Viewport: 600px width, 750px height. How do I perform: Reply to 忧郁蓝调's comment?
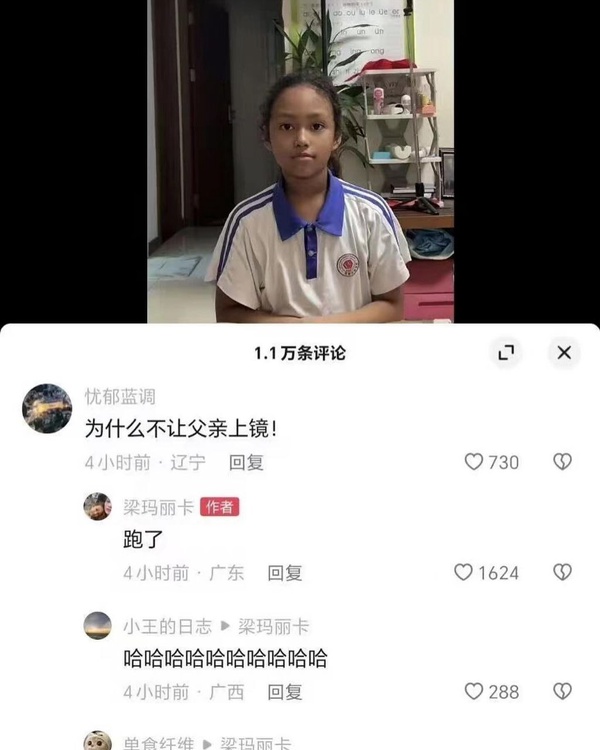coord(246,462)
